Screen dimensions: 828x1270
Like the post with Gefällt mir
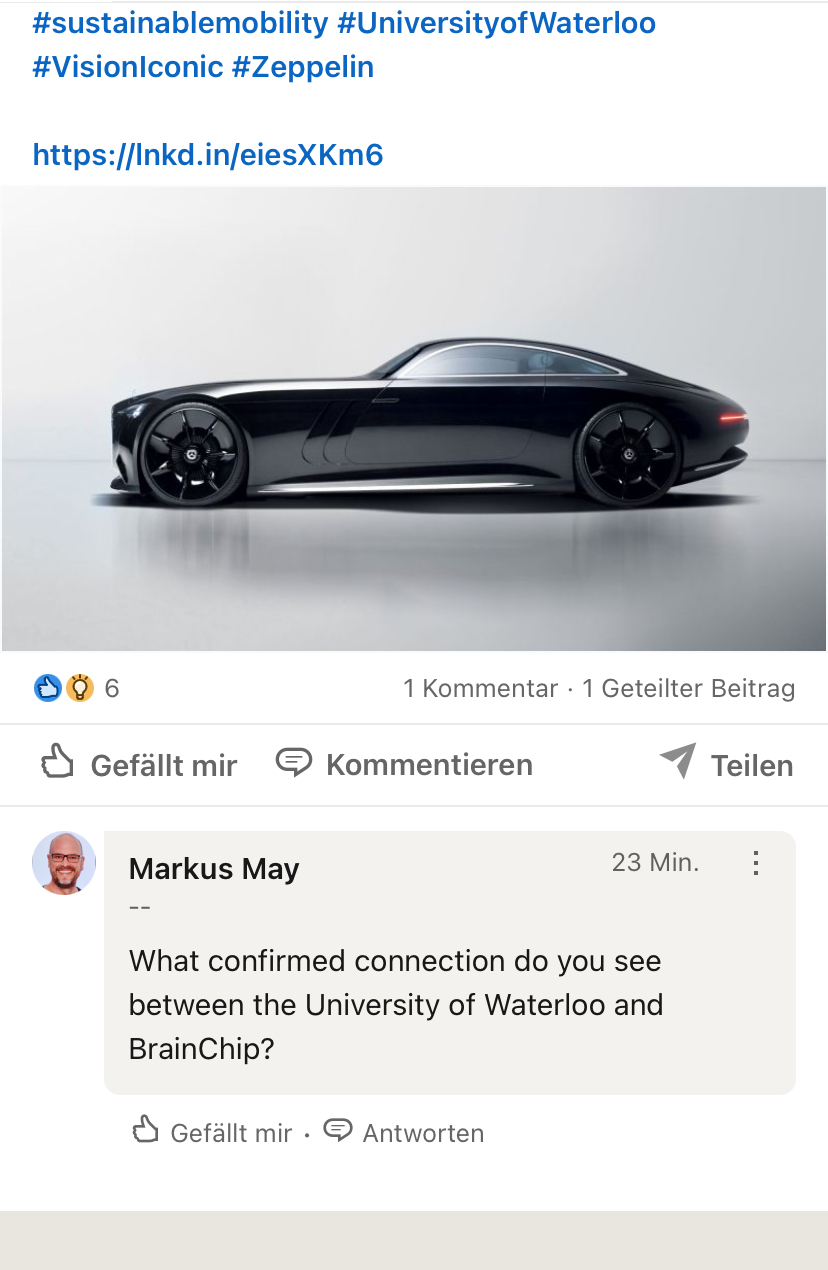pos(139,765)
